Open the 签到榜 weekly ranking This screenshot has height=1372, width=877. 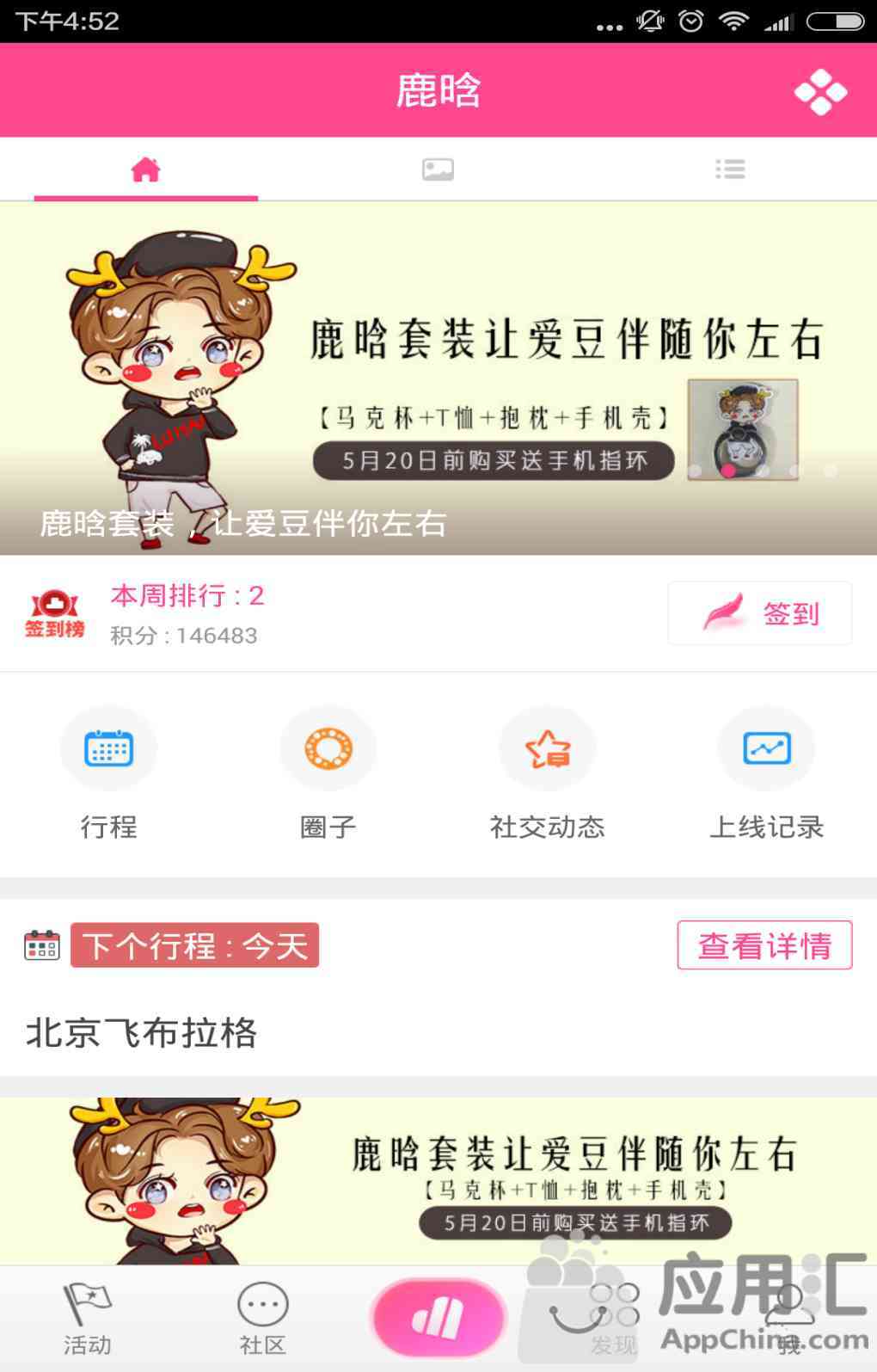pos(55,613)
